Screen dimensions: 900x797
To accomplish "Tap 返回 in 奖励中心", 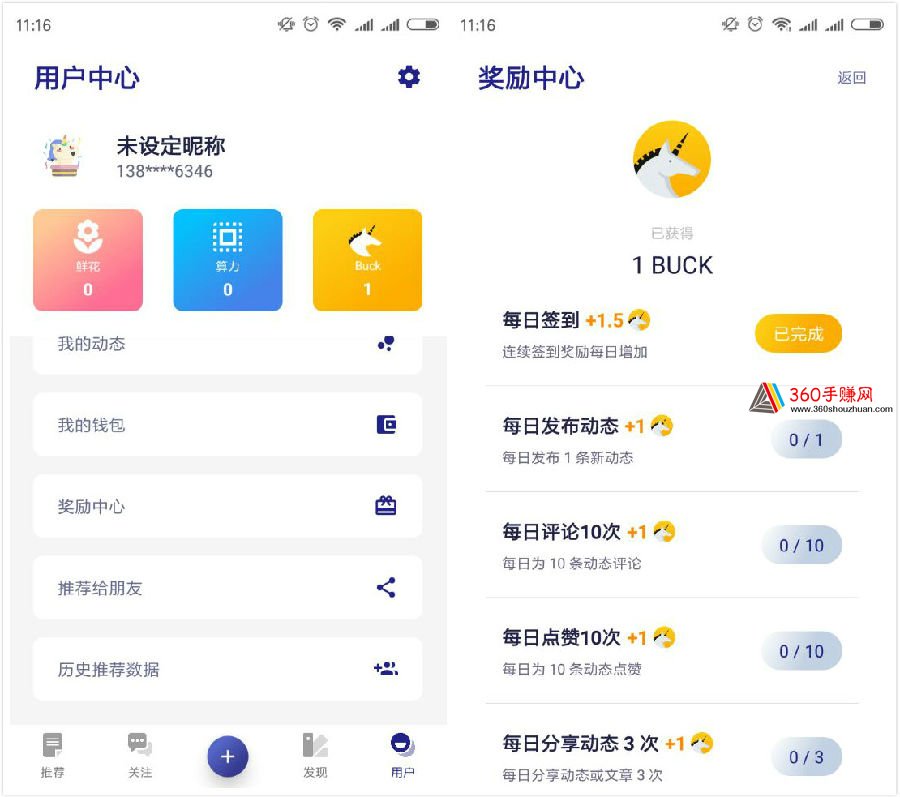I will click(x=851, y=78).
